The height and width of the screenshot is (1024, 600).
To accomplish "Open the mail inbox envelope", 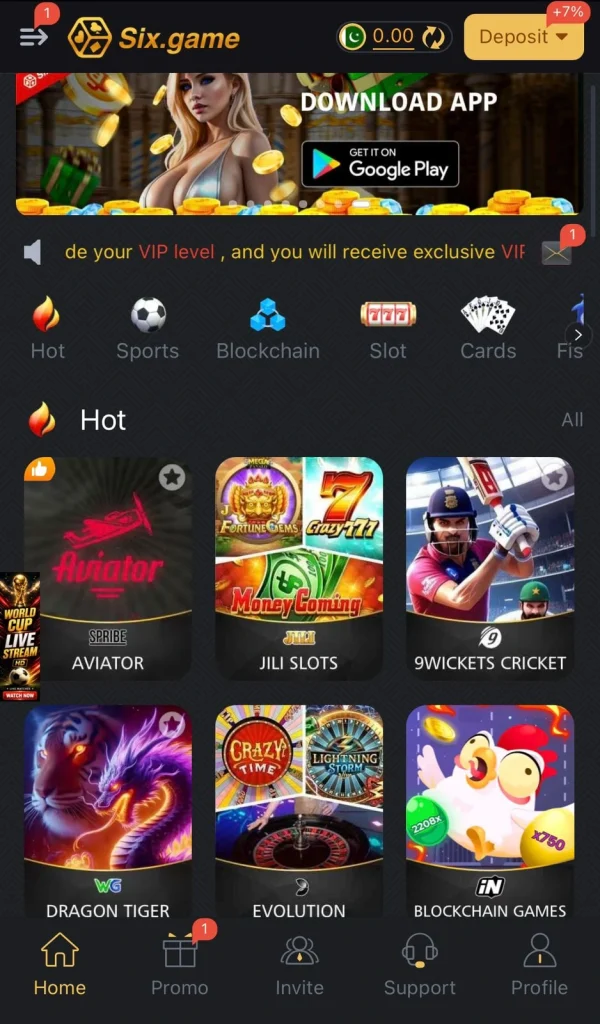I will point(556,253).
